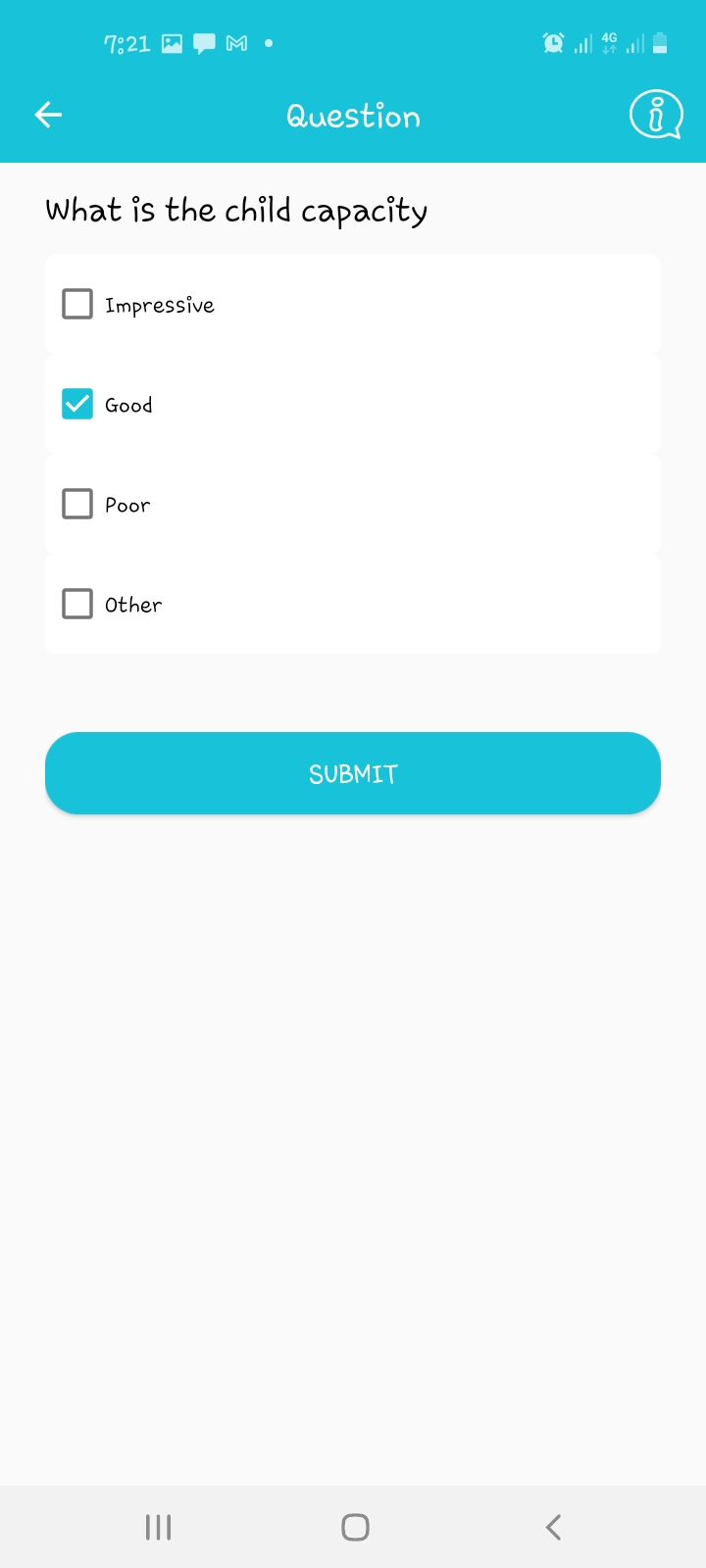
Task: Go back using the top-left arrow
Action: [48, 116]
